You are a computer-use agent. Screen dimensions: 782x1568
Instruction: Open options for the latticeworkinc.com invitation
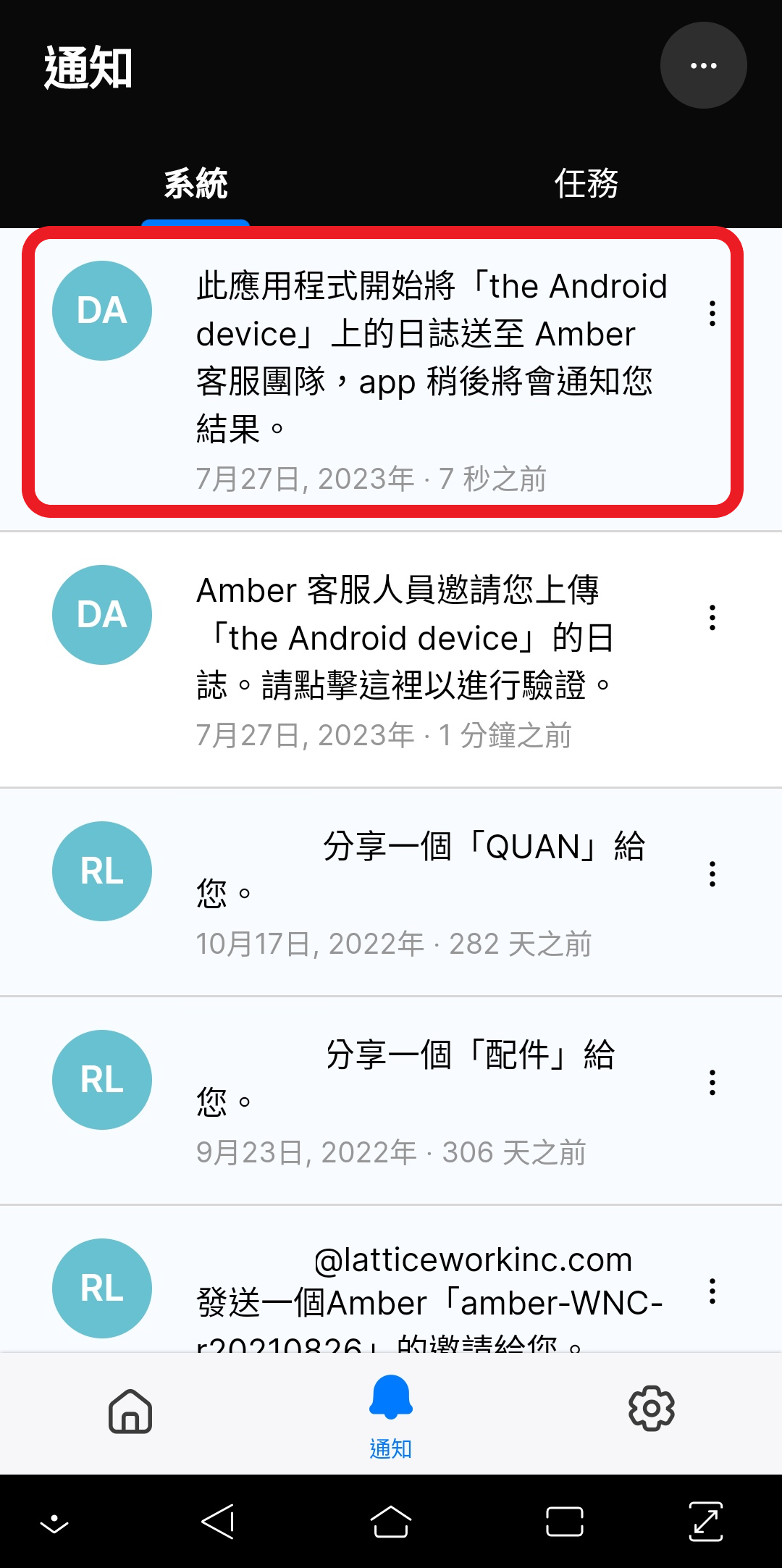point(712,1291)
